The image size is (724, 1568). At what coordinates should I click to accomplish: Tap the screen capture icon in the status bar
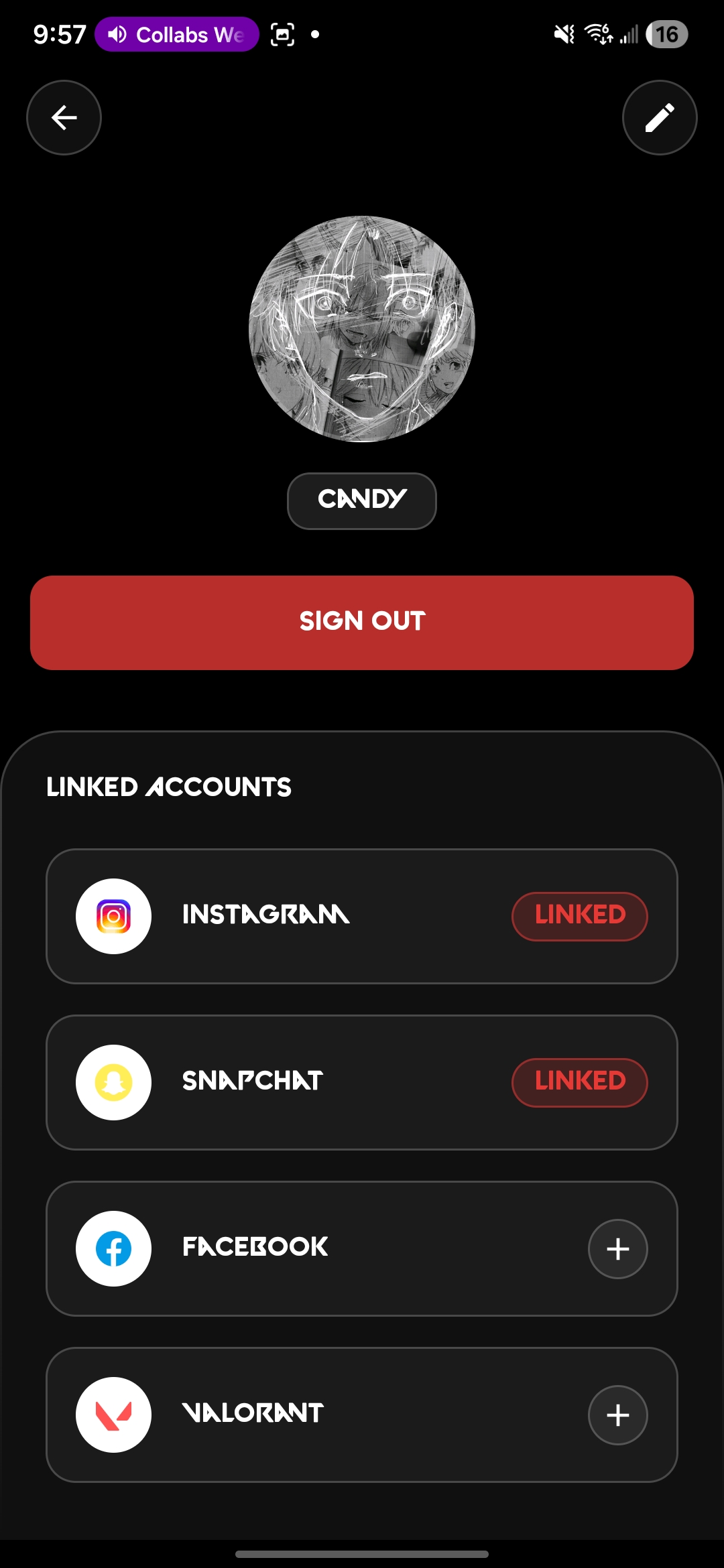[283, 34]
